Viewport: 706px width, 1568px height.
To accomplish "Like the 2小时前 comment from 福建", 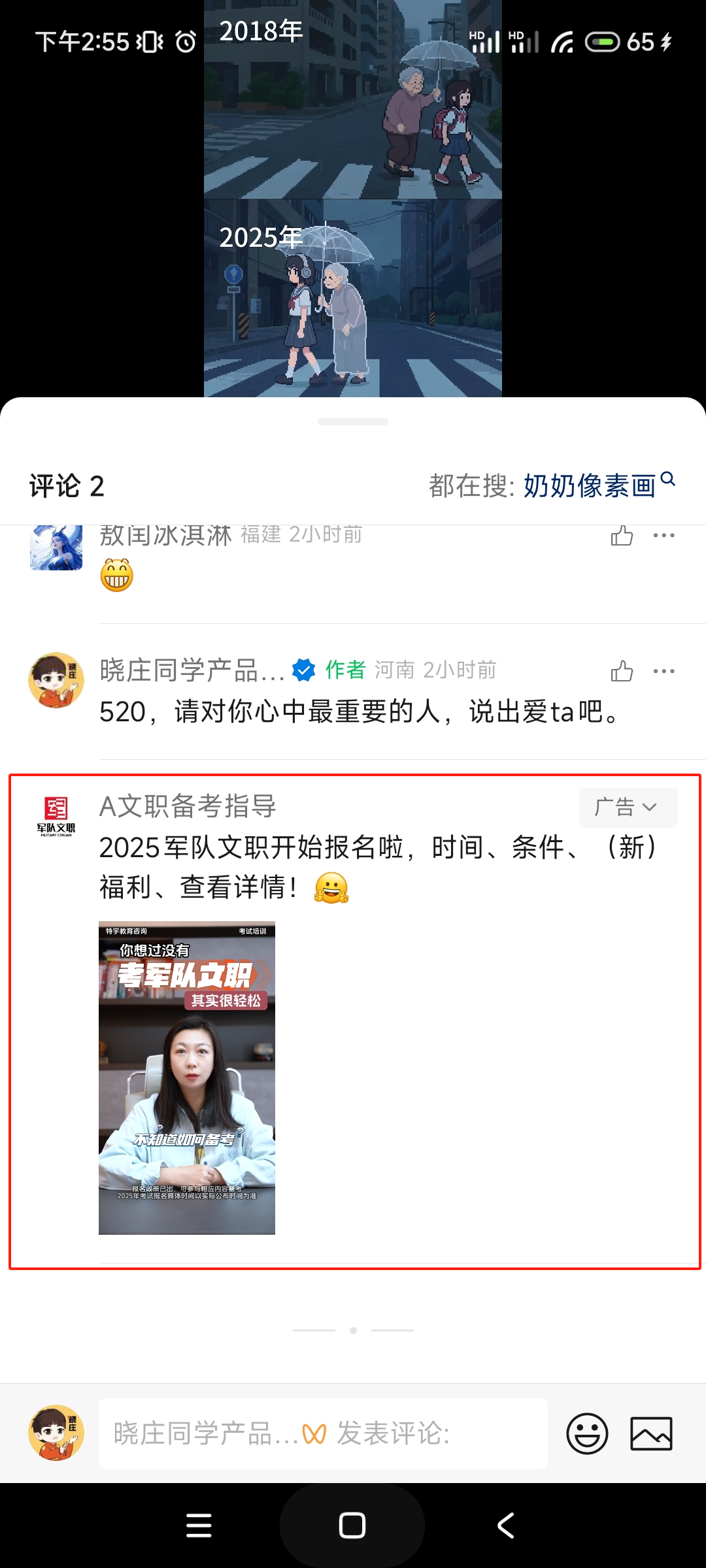I will (622, 536).
